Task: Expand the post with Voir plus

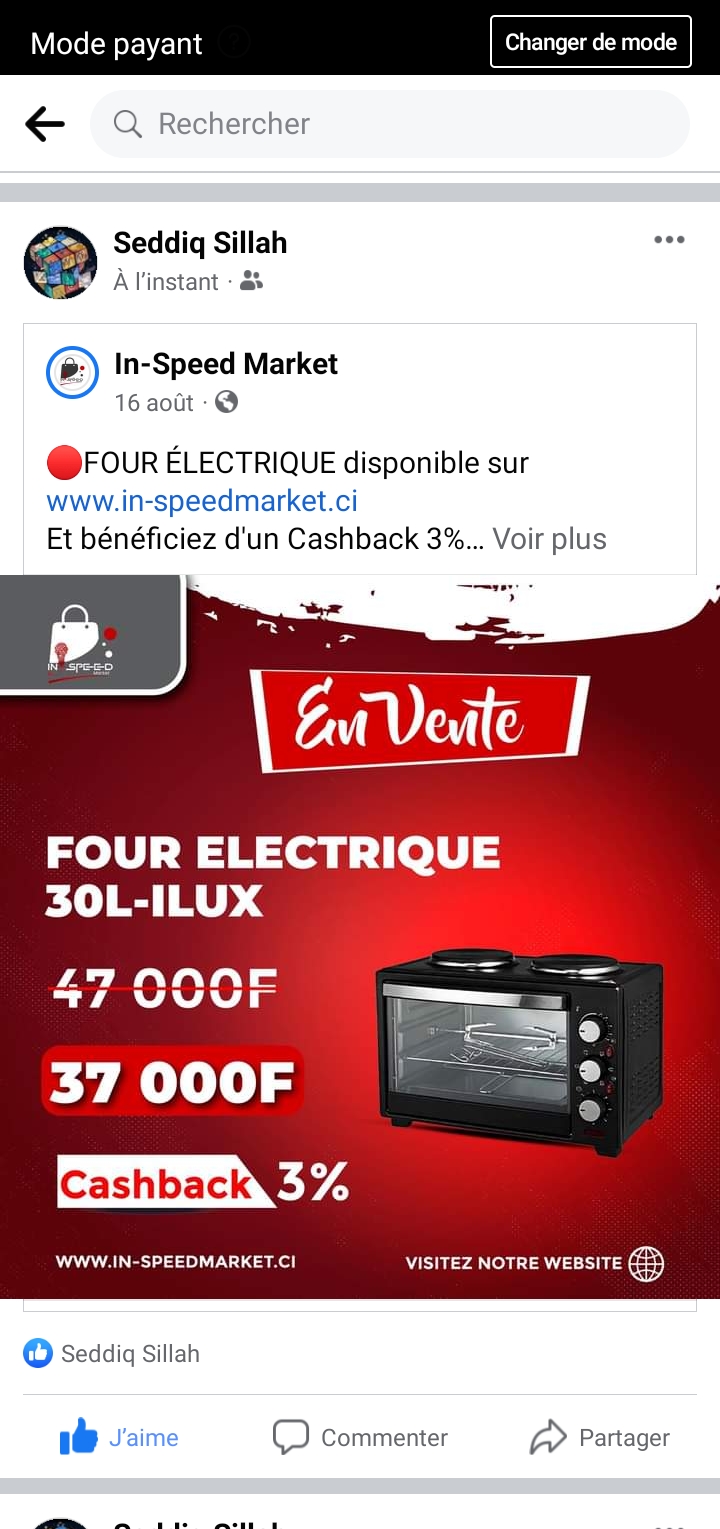Action: [x=549, y=539]
